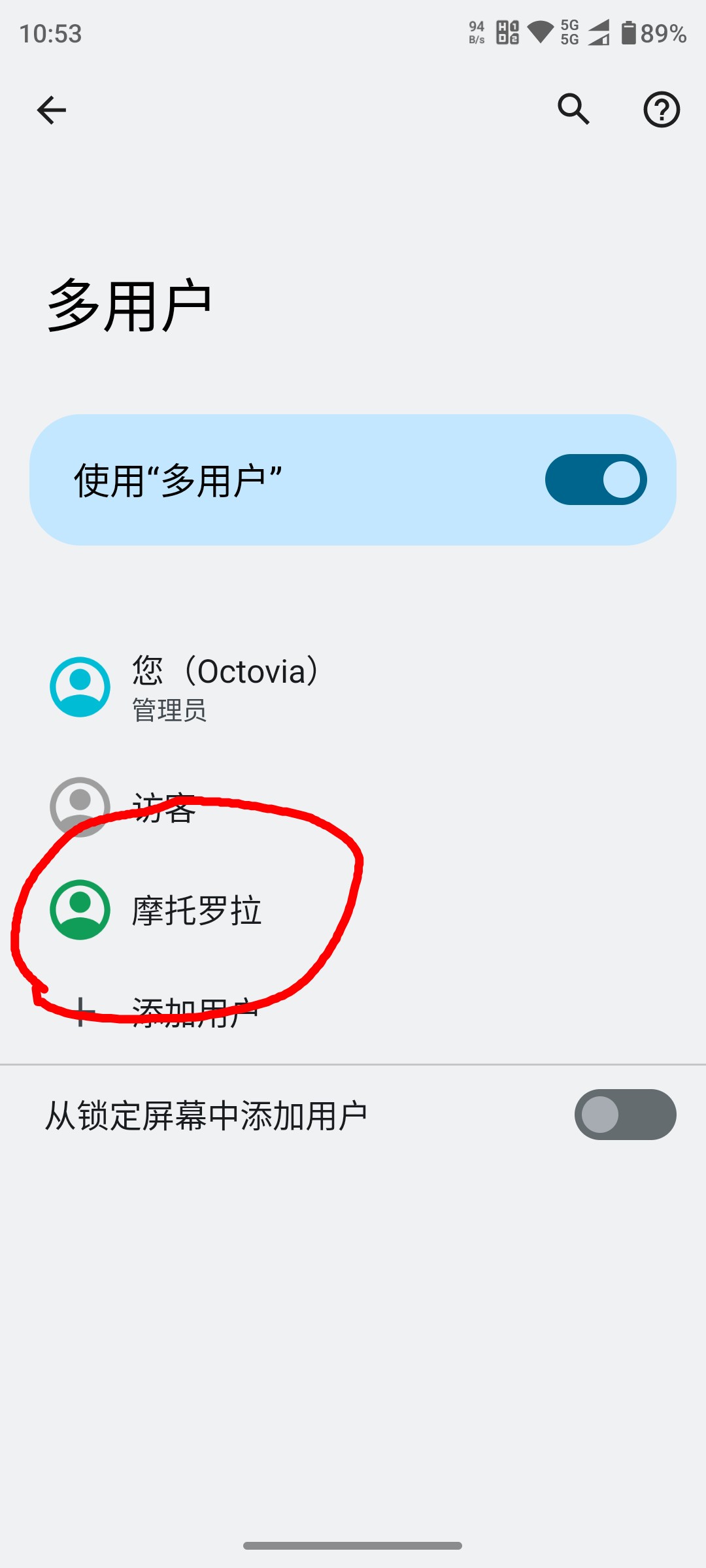Image resolution: width=706 pixels, height=1568 pixels.
Task: Tap 添加用户 to add a new user
Action: coord(353,1011)
